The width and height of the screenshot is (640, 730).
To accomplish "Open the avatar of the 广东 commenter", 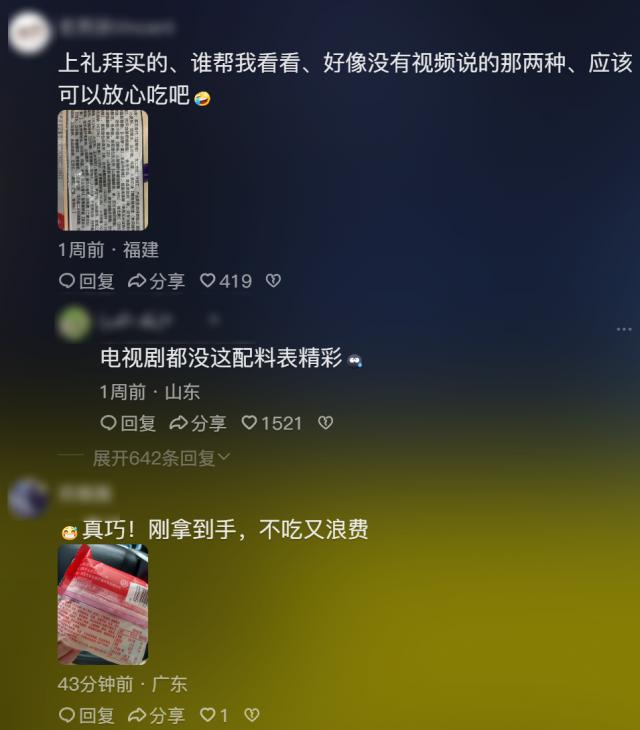I will pyautogui.click(x=28, y=497).
